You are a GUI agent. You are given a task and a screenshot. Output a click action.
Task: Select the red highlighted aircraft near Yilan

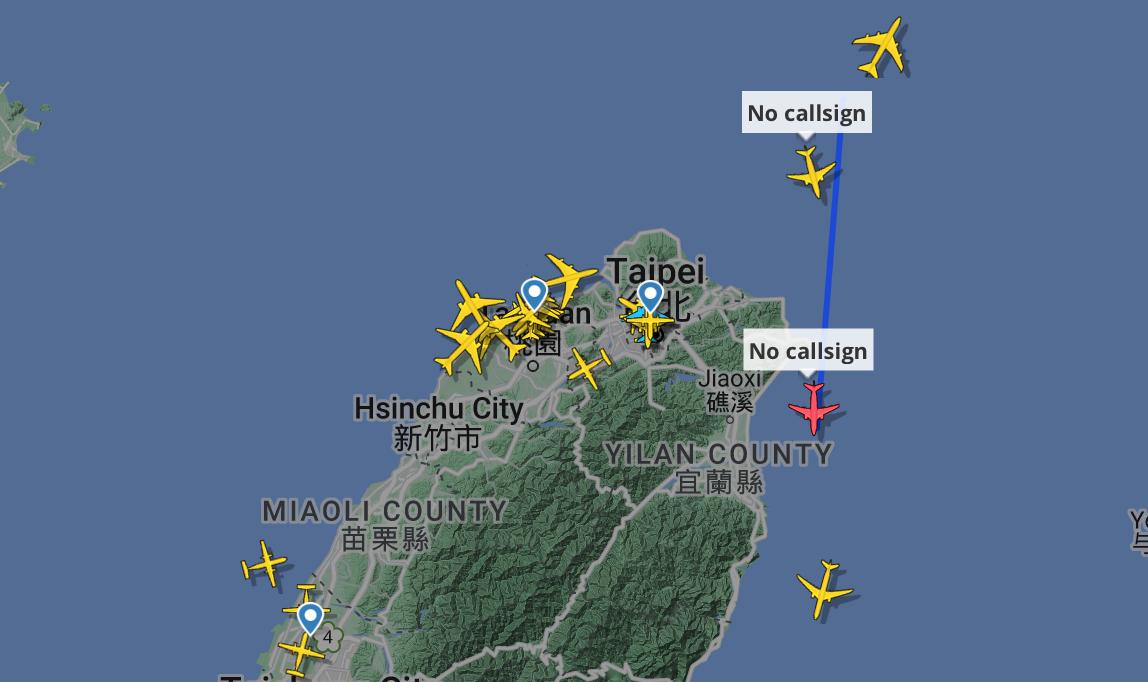coord(813,409)
